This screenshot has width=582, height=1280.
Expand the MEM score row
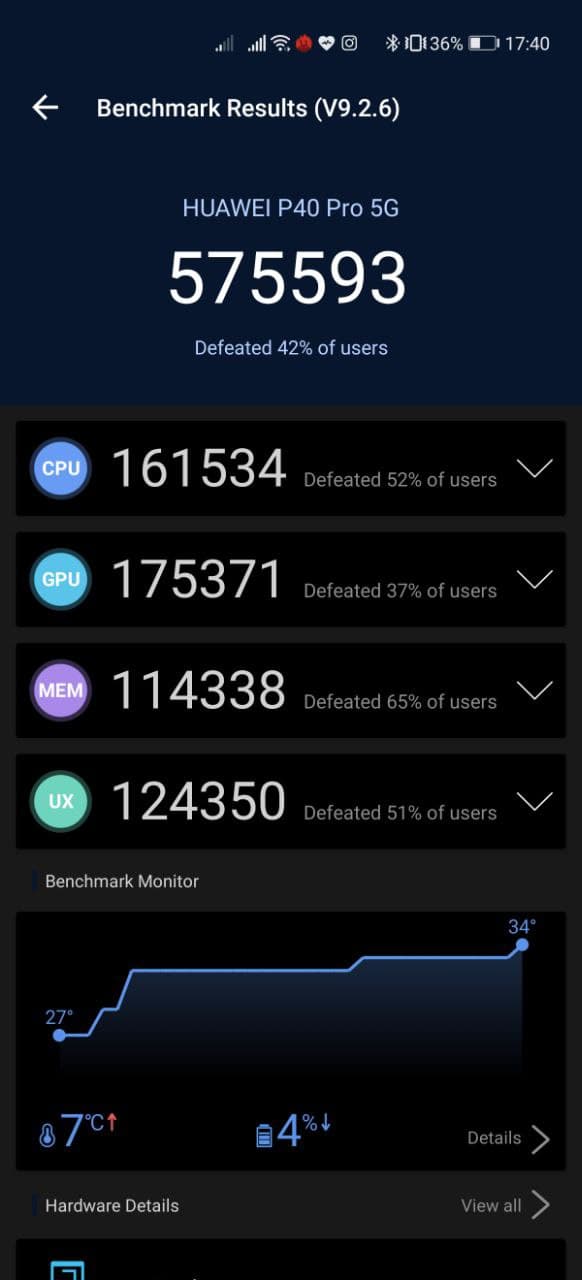point(535,690)
